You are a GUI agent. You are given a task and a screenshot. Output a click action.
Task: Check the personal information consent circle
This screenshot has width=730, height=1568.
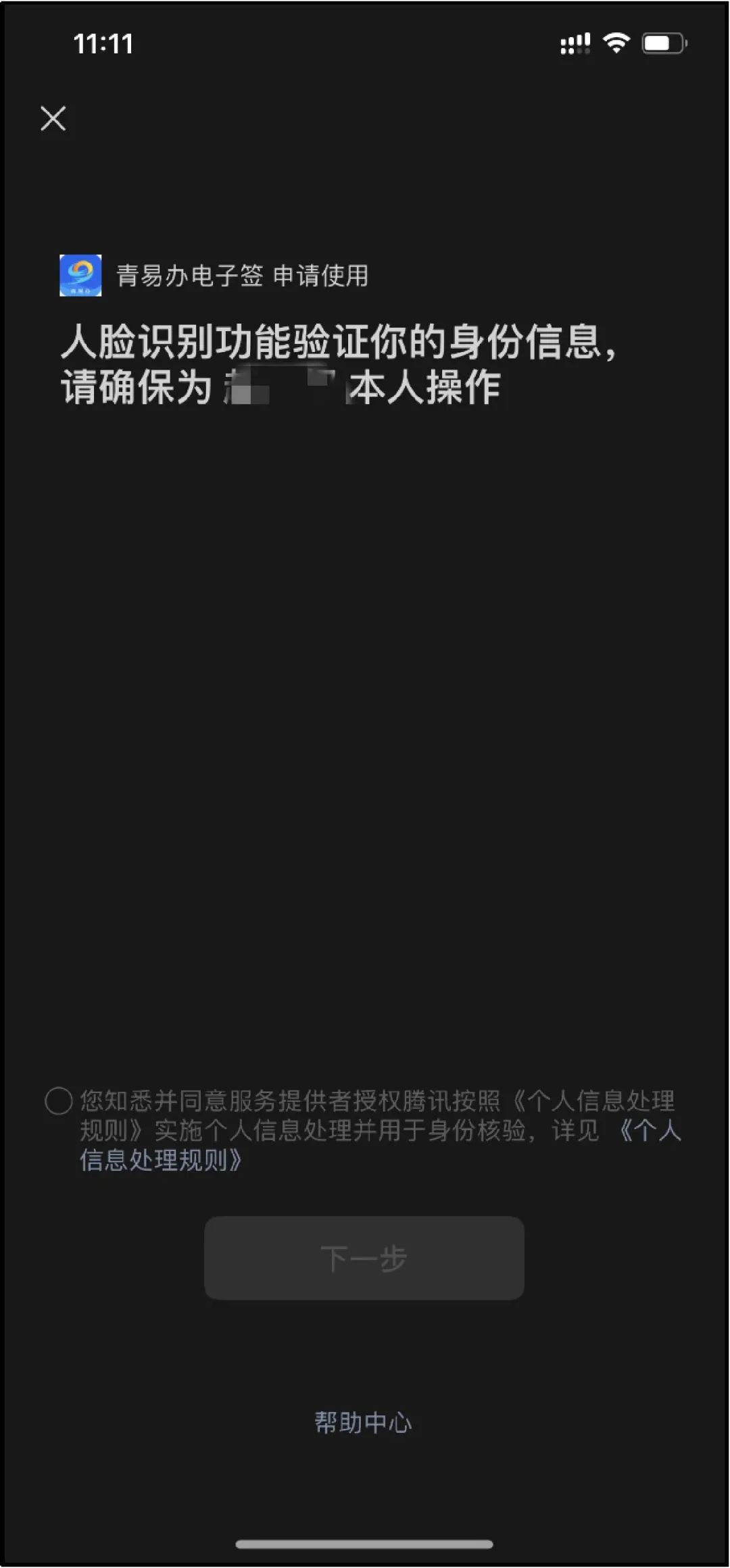point(59,1101)
